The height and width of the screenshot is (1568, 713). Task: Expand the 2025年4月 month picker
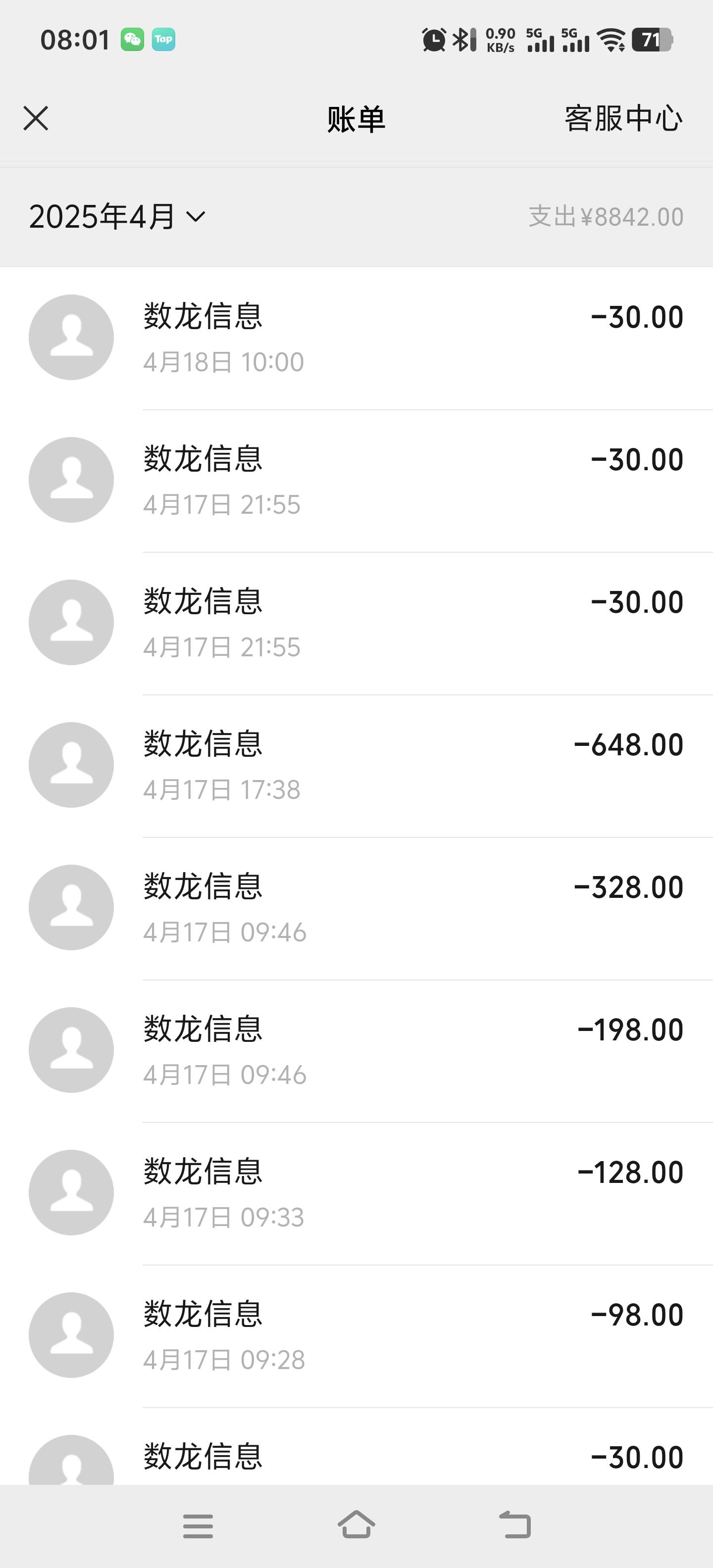pyautogui.click(x=117, y=217)
